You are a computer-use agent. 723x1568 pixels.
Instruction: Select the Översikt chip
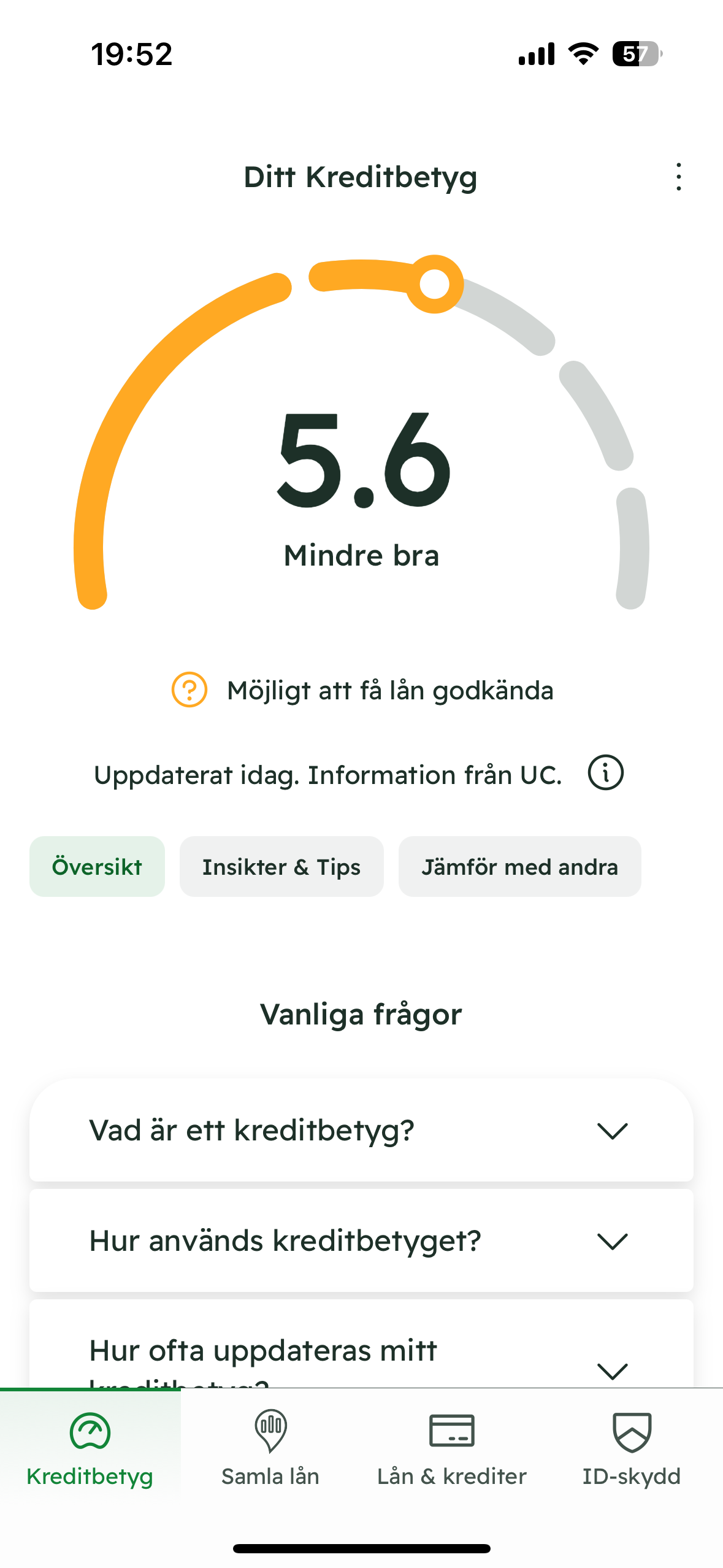click(97, 866)
